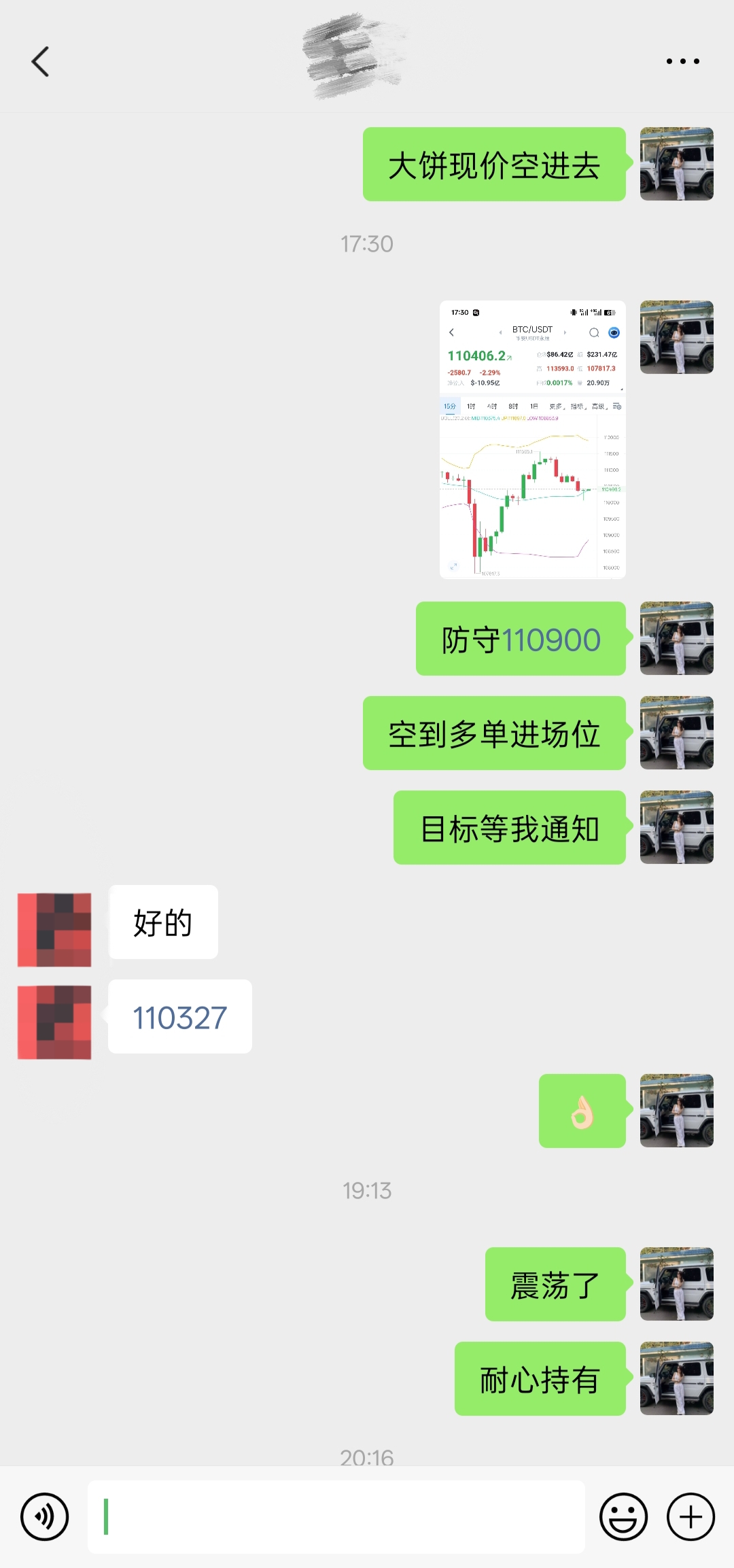Switch to voice message input
The width and height of the screenshot is (734, 1568).
tap(45, 1516)
